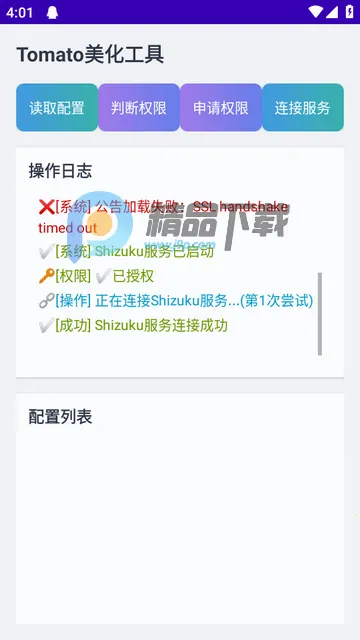
Task: Request permission via 申请权限
Action: pos(221,108)
